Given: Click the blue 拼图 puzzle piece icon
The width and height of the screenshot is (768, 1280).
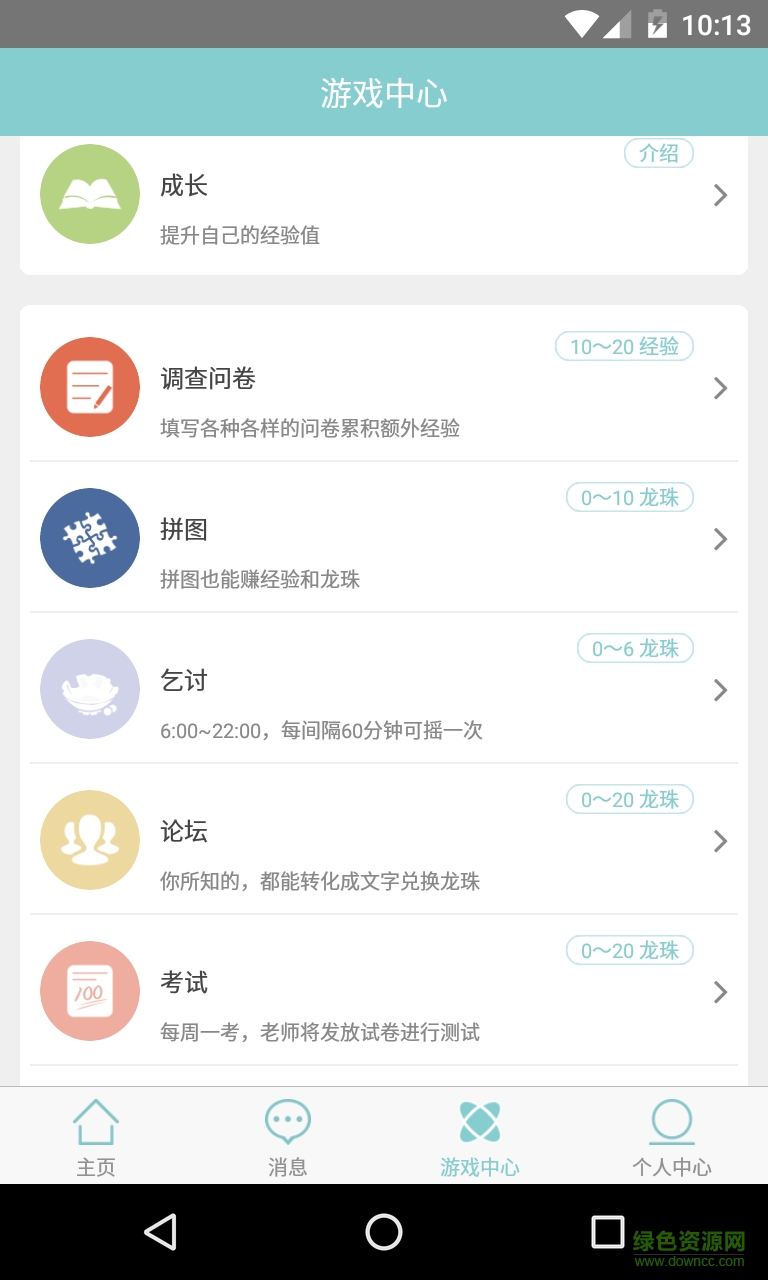Looking at the screenshot, I should click(x=89, y=538).
